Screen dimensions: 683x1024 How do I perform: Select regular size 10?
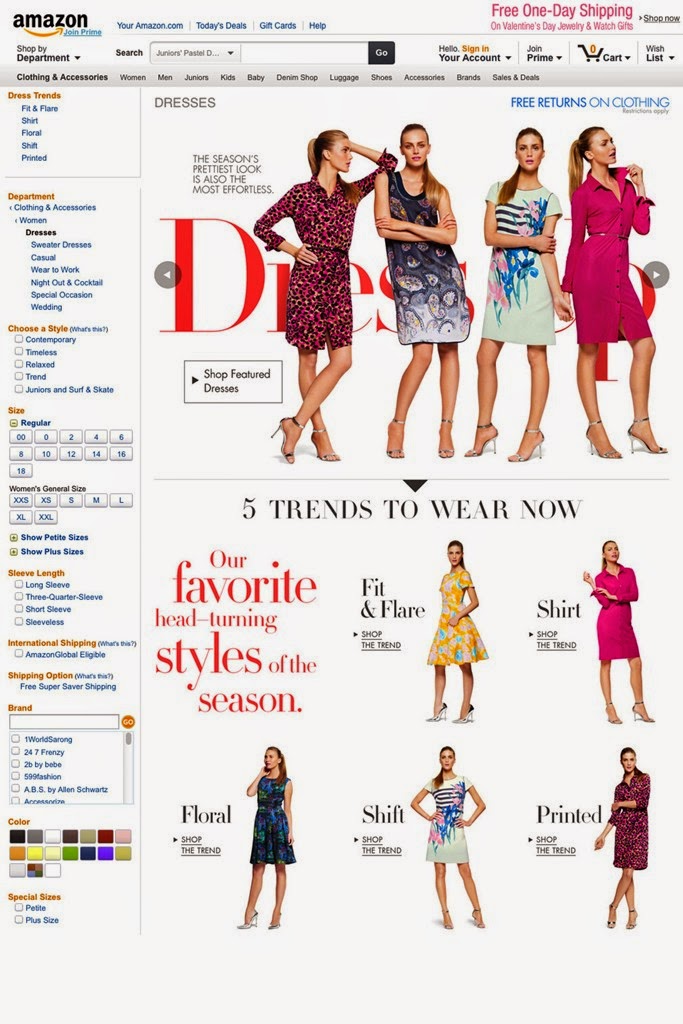46,454
